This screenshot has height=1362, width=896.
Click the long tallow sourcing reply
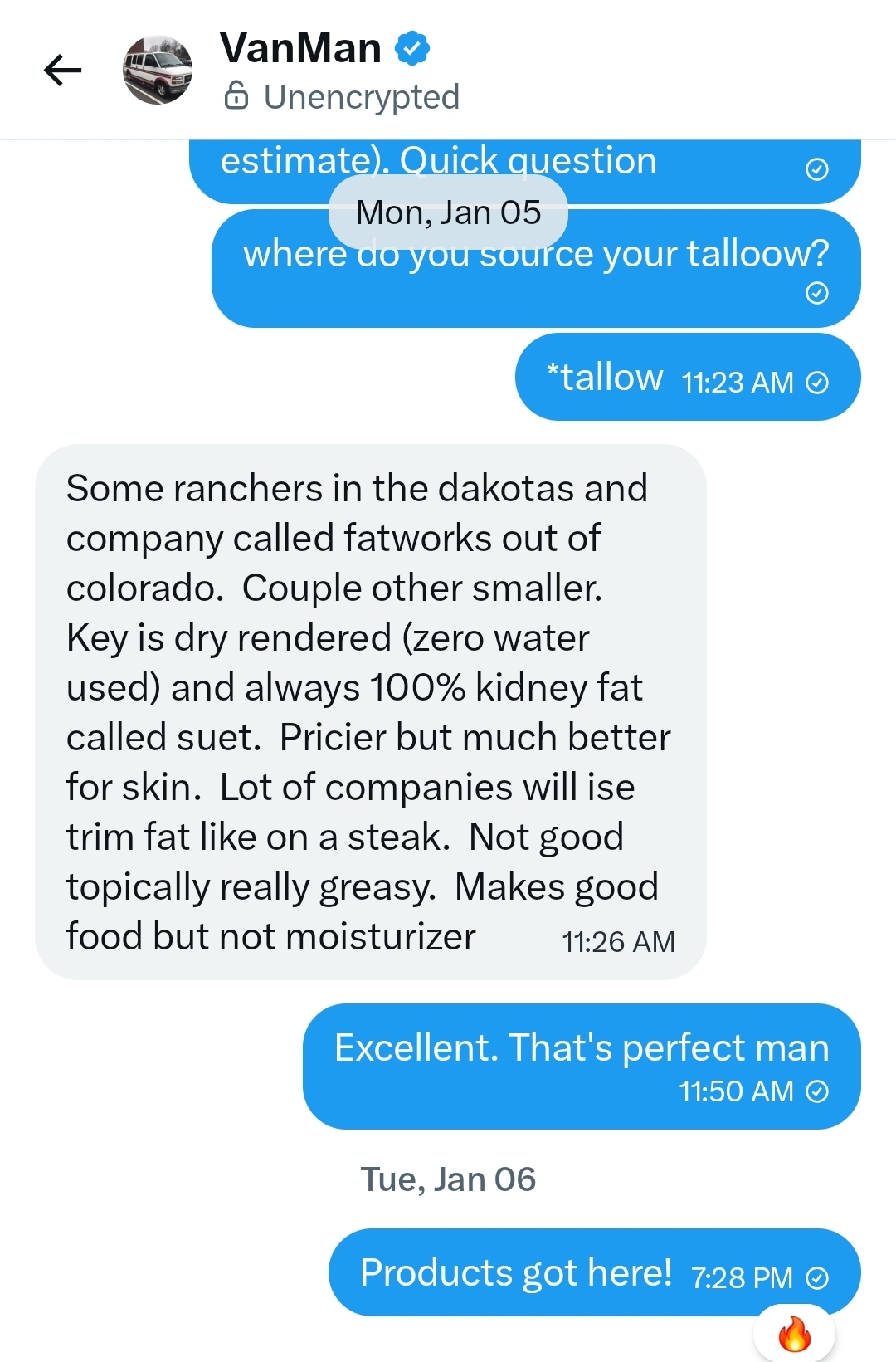[x=369, y=712]
